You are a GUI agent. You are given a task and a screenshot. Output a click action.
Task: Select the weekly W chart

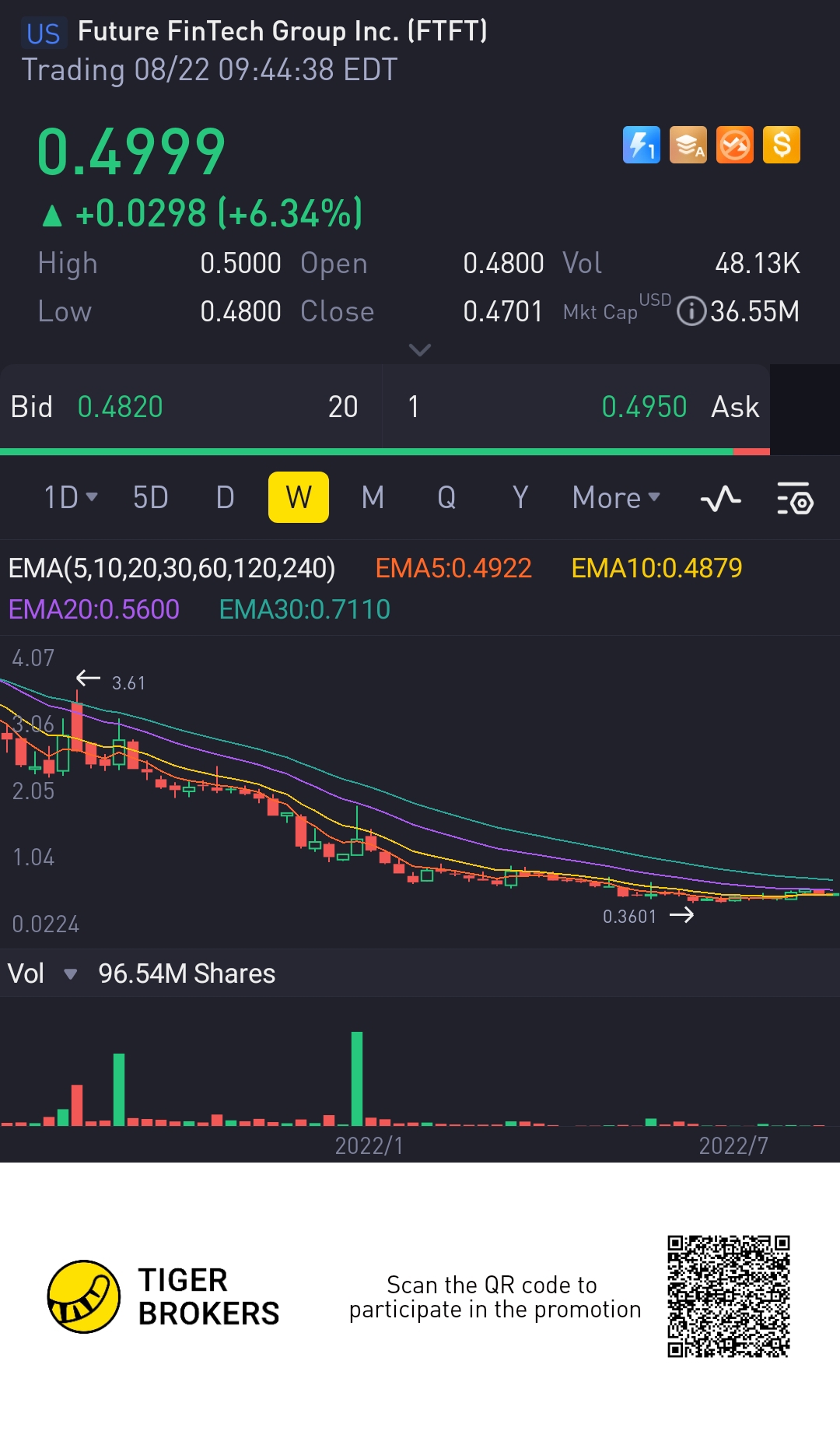click(x=299, y=497)
